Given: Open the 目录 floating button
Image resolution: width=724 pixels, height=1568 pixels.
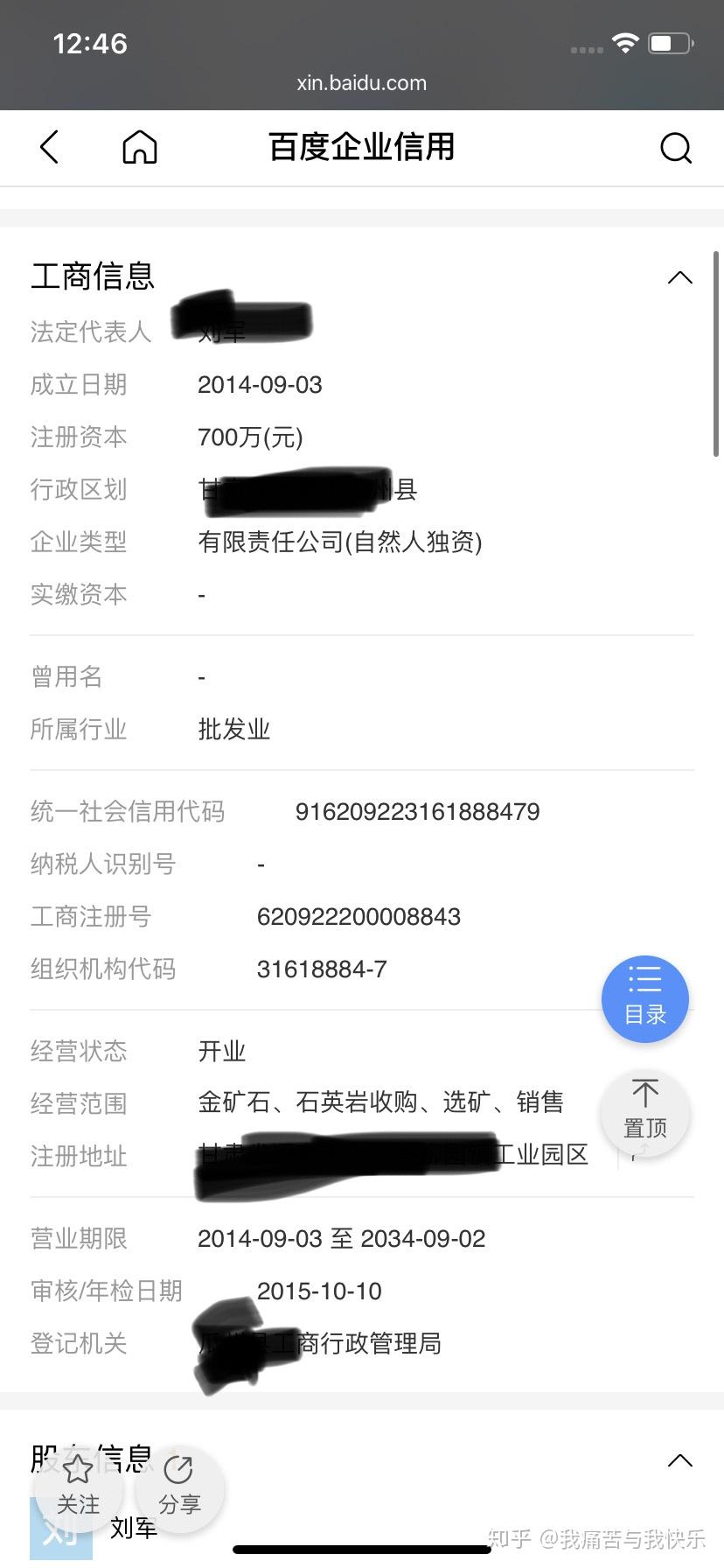Looking at the screenshot, I should click(x=645, y=999).
